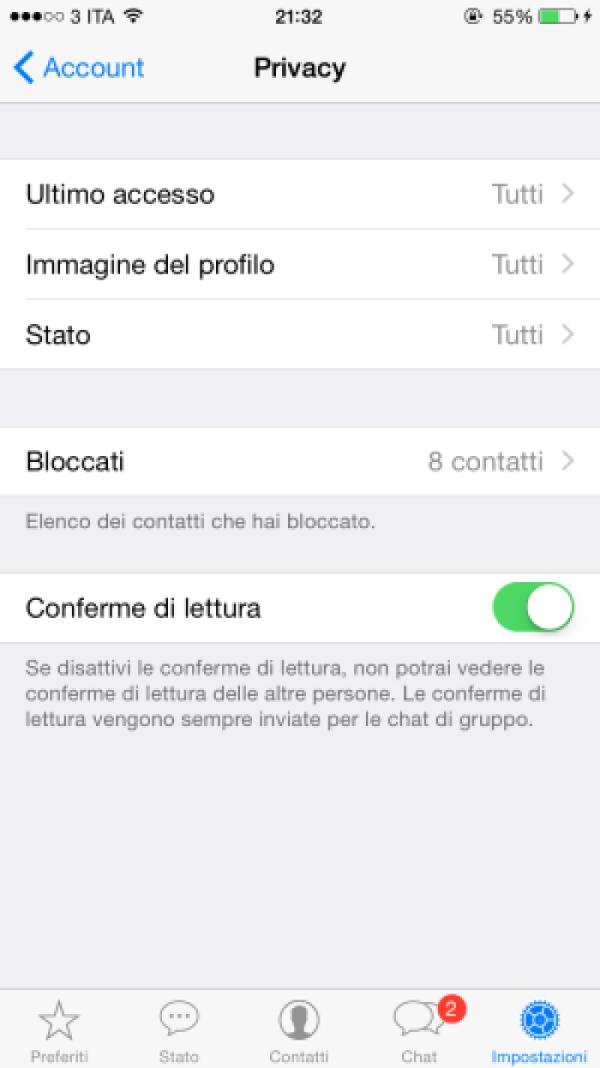Switch to the Contatti tab
Screen dimensions: 600x1068
[299, 1031]
